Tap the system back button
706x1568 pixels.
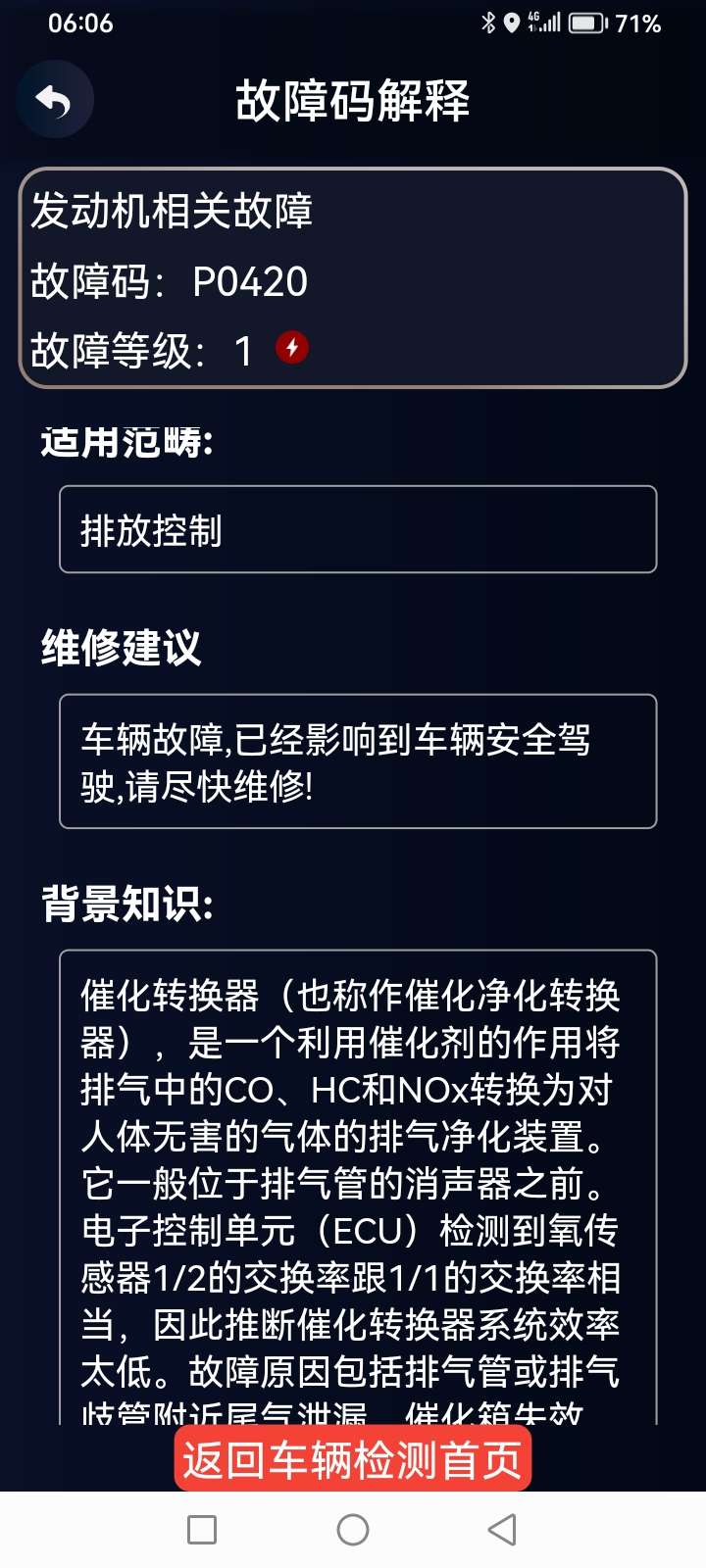[x=502, y=1530]
